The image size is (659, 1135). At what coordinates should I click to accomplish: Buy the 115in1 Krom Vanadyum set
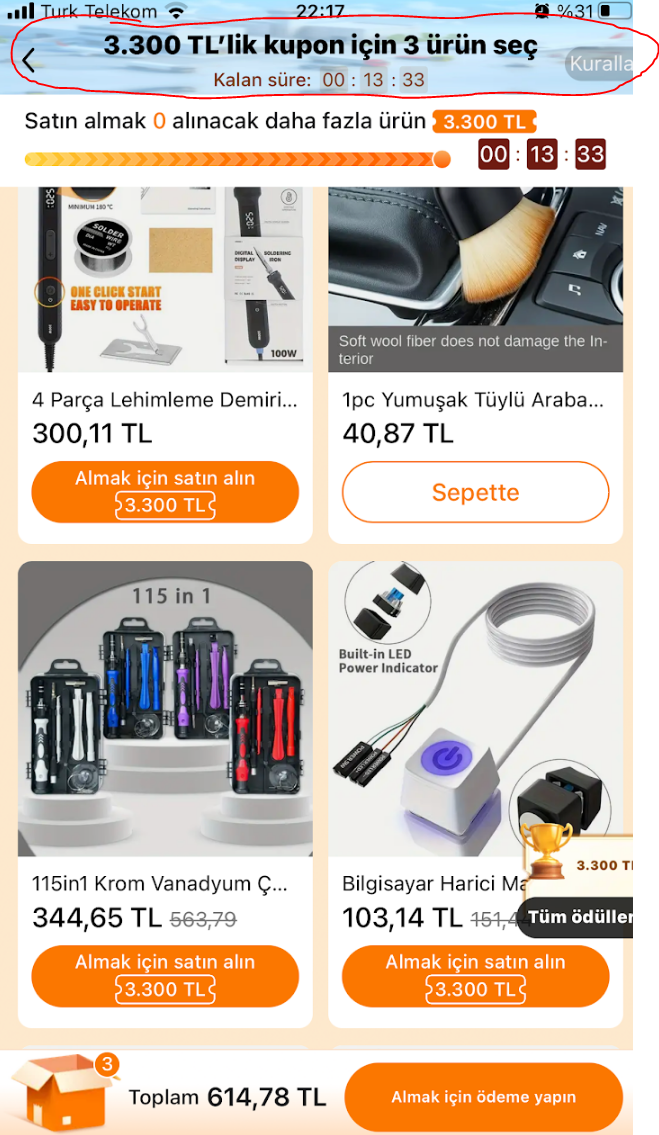pos(165,975)
